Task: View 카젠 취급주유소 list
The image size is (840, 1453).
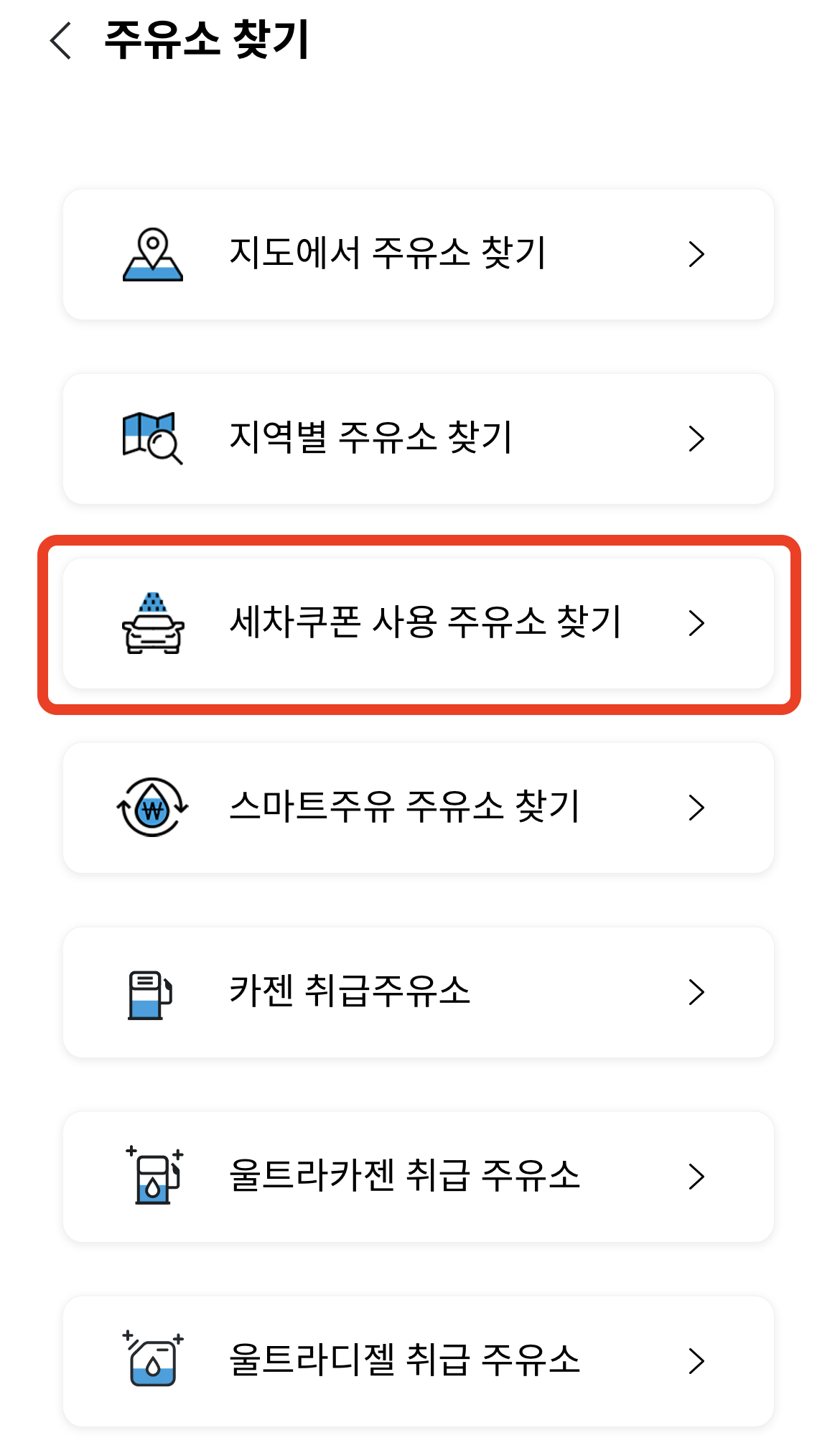Action: [419, 992]
